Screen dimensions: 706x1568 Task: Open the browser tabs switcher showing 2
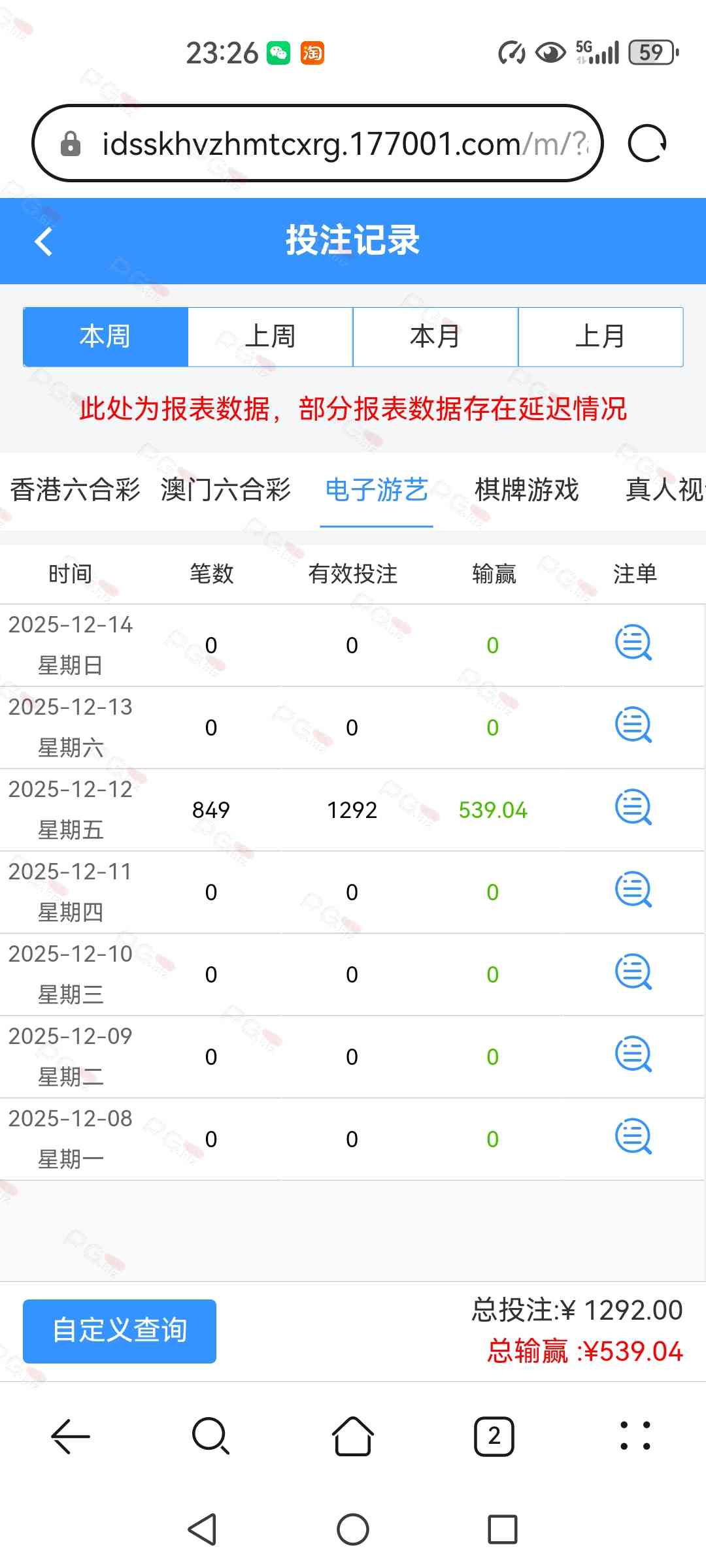click(494, 1437)
